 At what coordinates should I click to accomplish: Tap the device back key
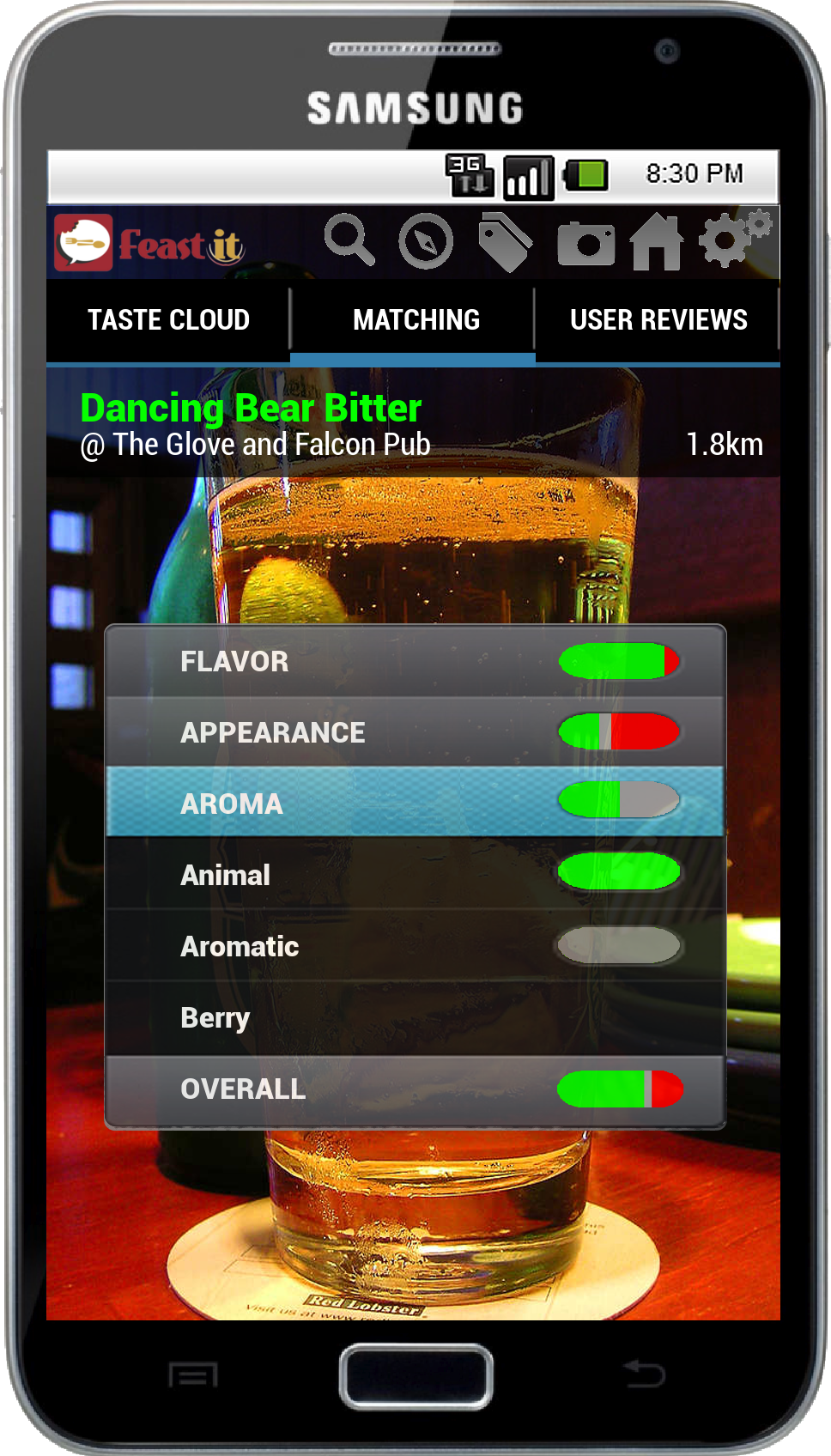pos(644,1374)
